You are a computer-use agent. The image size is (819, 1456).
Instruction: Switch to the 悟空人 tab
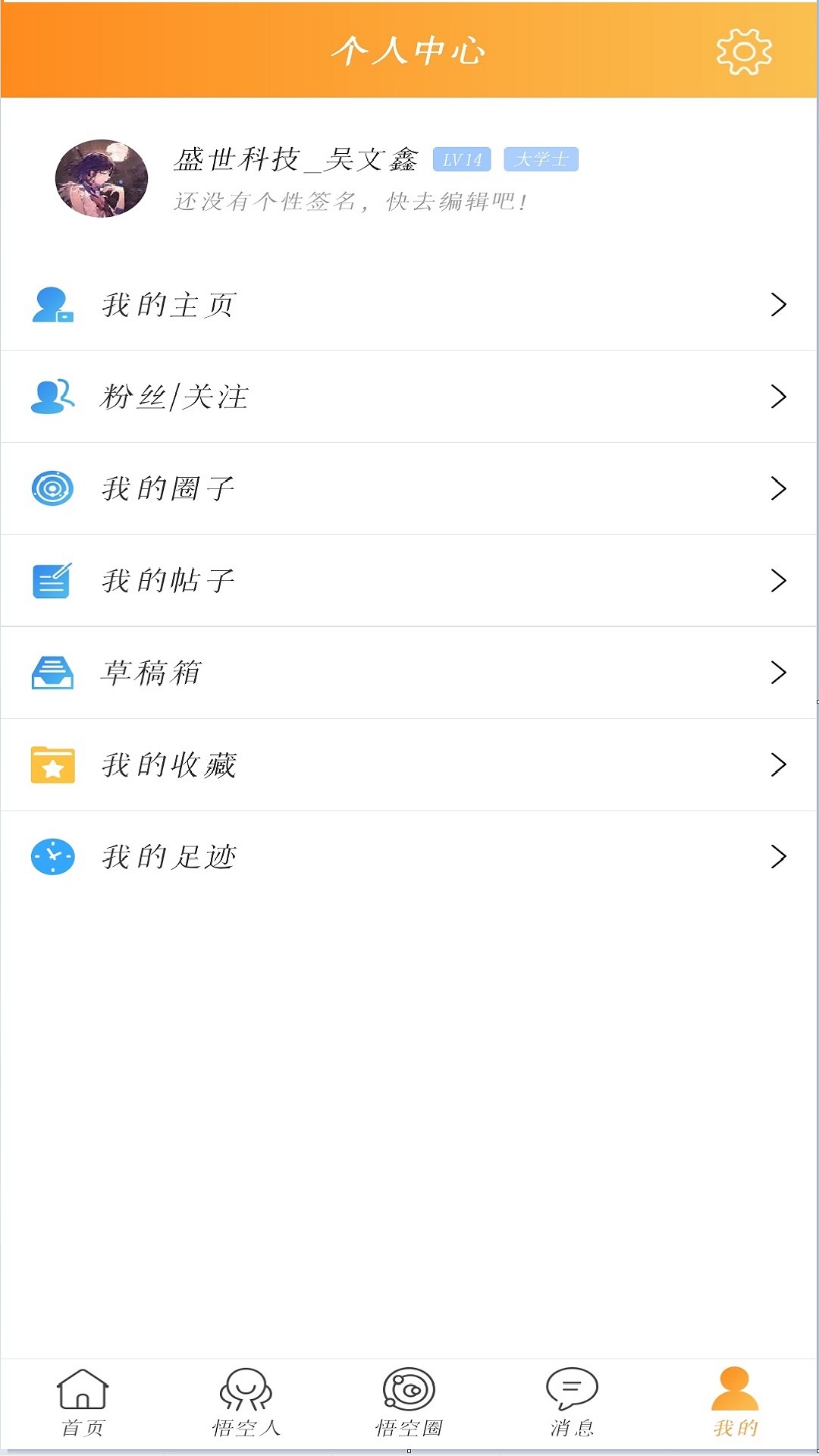point(246,1403)
